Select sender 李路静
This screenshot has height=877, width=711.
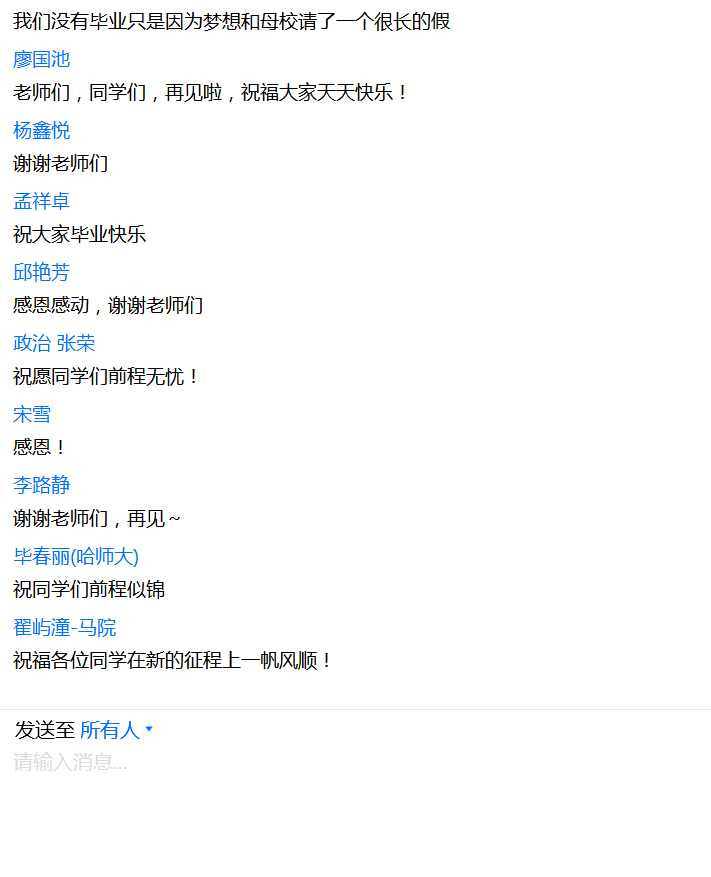(x=41, y=485)
